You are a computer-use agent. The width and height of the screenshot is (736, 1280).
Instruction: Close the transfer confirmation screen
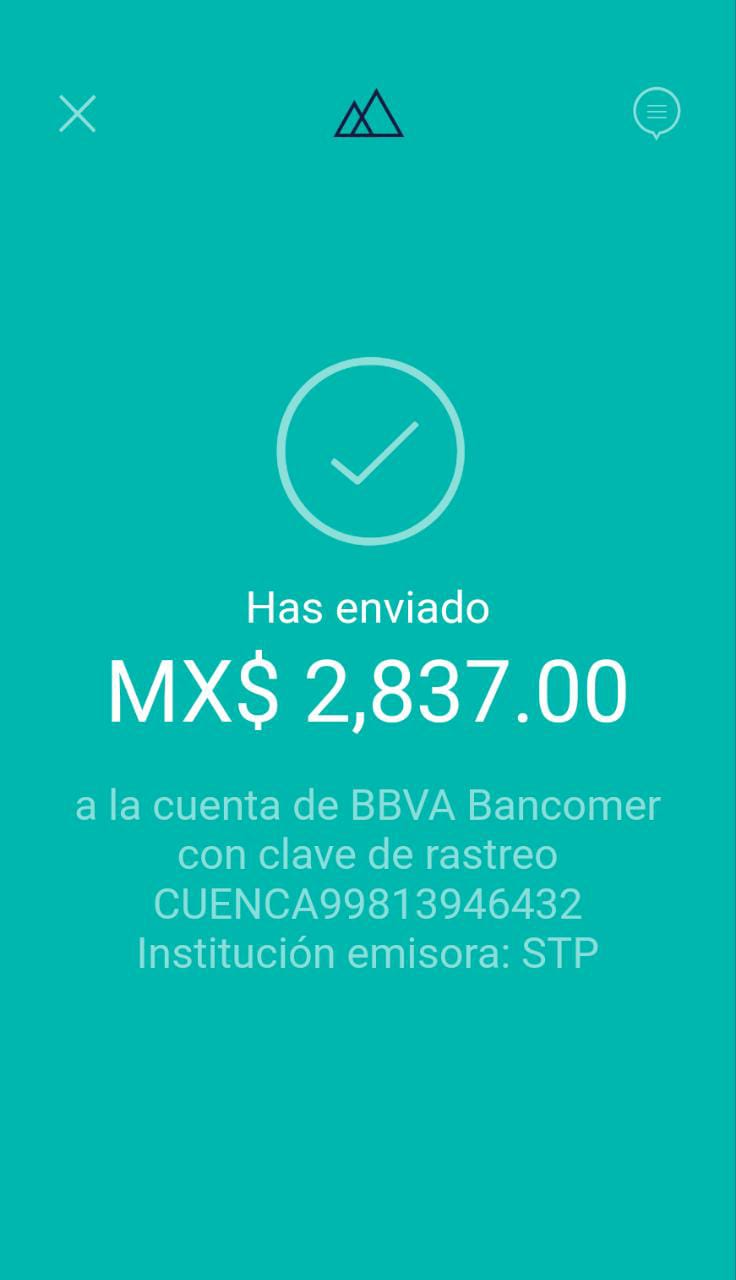tap(77, 114)
